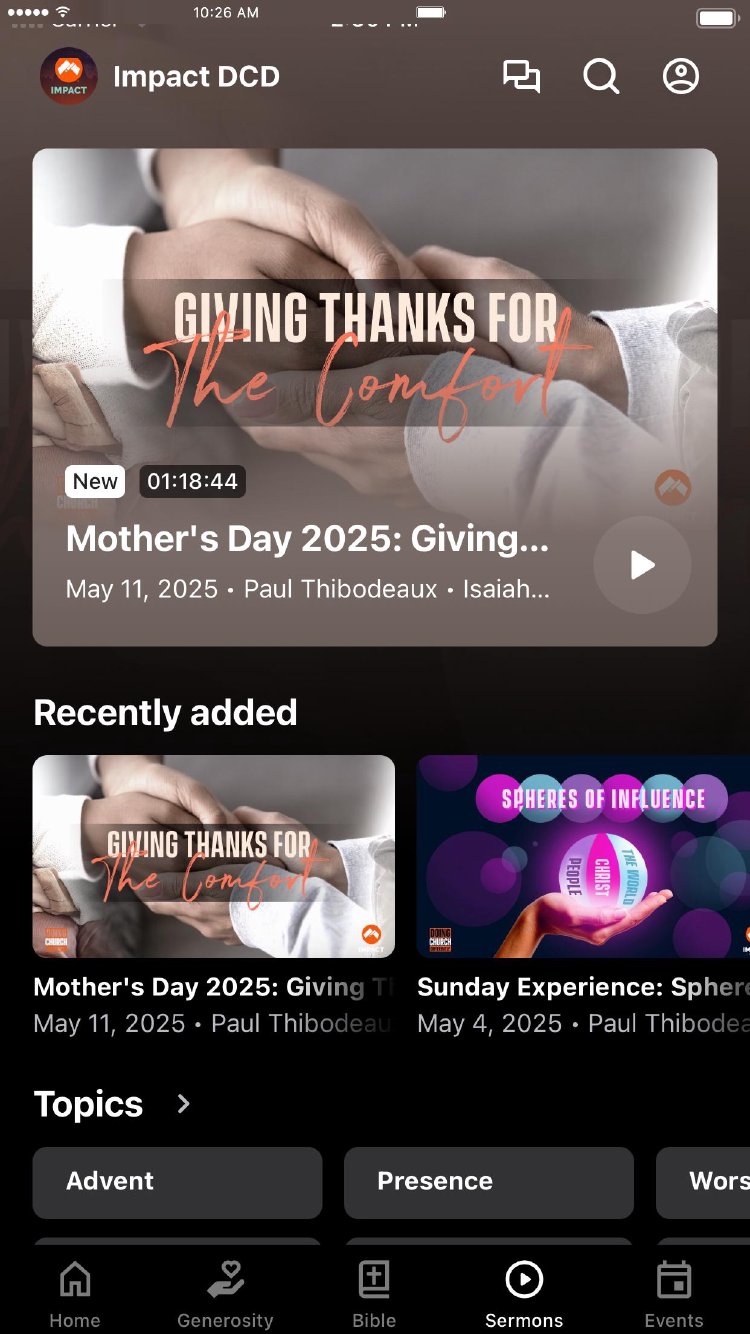This screenshot has height=1334, width=750.
Task: Go to the Sermons tab
Action: (x=524, y=1294)
